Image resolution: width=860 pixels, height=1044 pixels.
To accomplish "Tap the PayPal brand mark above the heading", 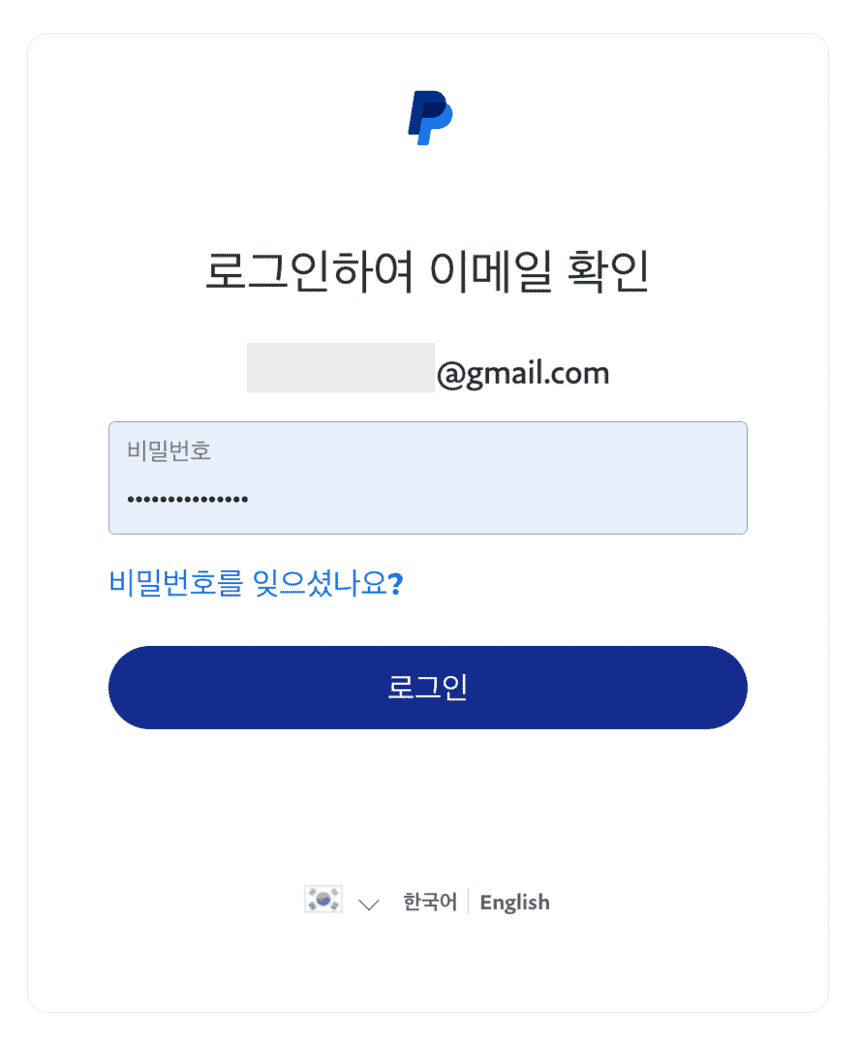I will click(x=430, y=115).
